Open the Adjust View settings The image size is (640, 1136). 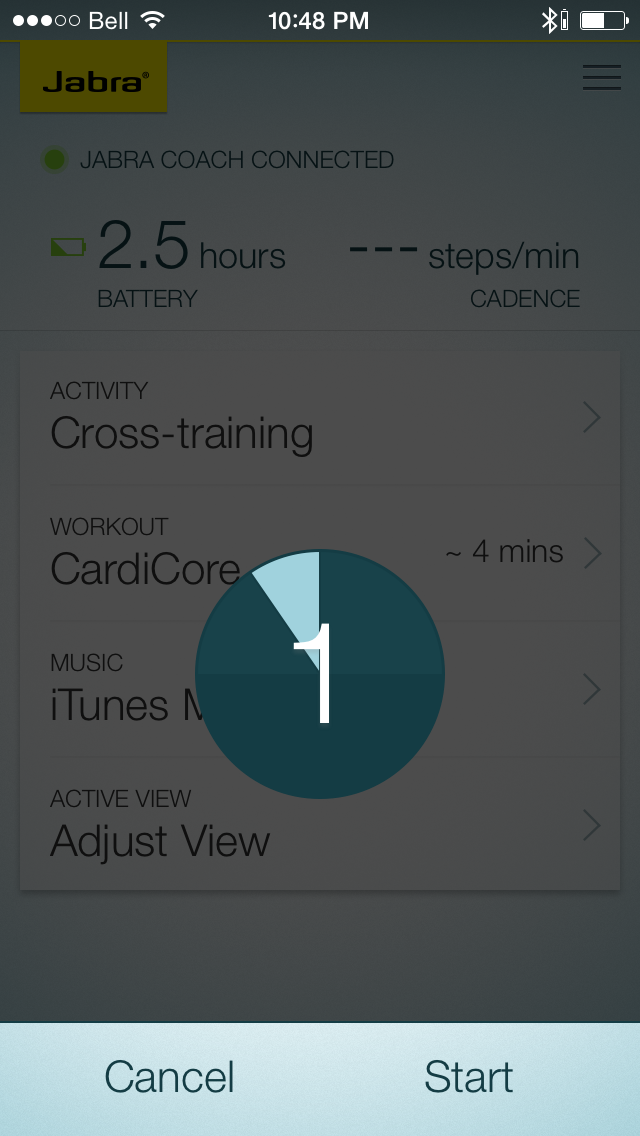point(320,826)
